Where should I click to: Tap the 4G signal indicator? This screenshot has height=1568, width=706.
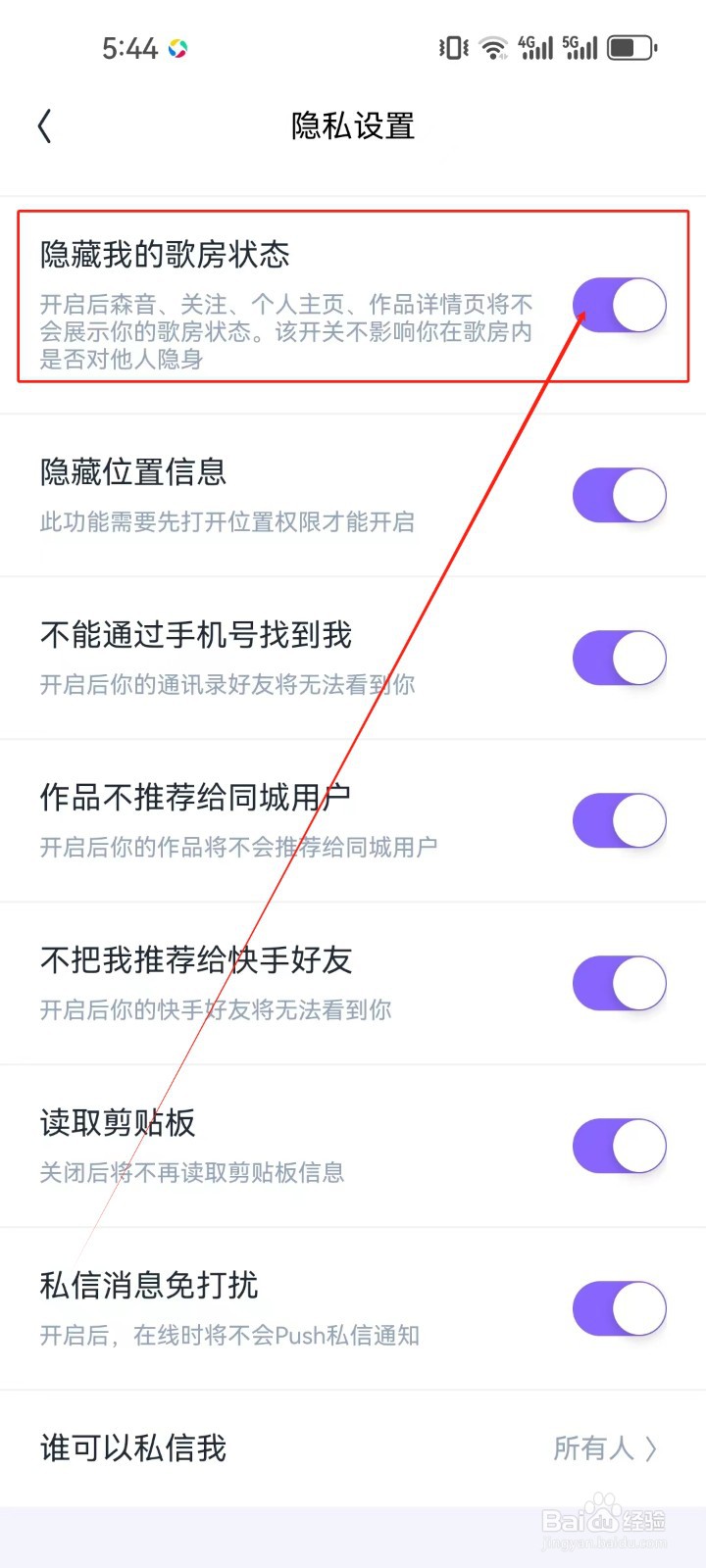[x=534, y=45]
